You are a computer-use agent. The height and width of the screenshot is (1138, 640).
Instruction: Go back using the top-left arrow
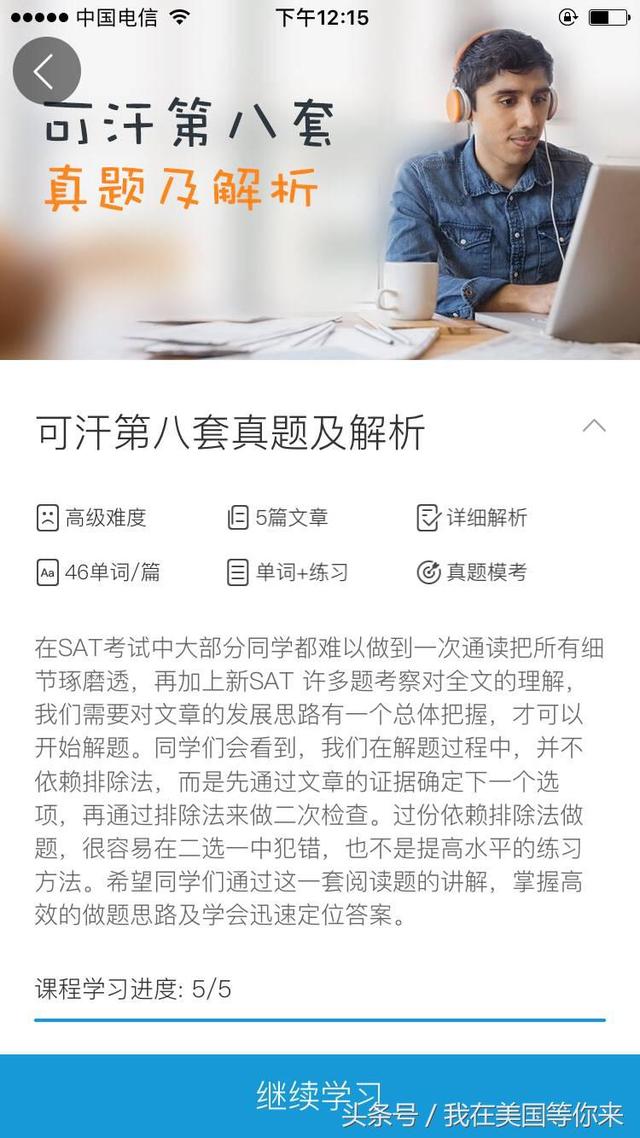tap(46, 71)
